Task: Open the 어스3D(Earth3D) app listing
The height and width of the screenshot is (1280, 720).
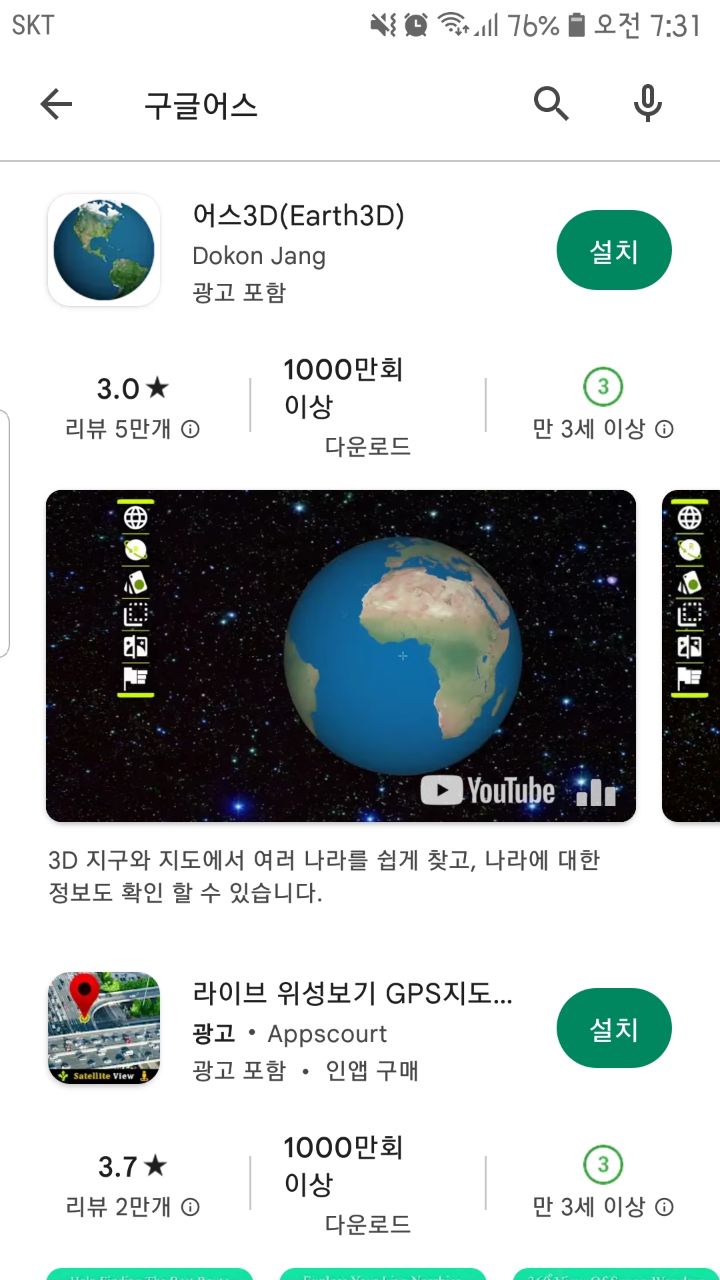Action: click(298, 216)
